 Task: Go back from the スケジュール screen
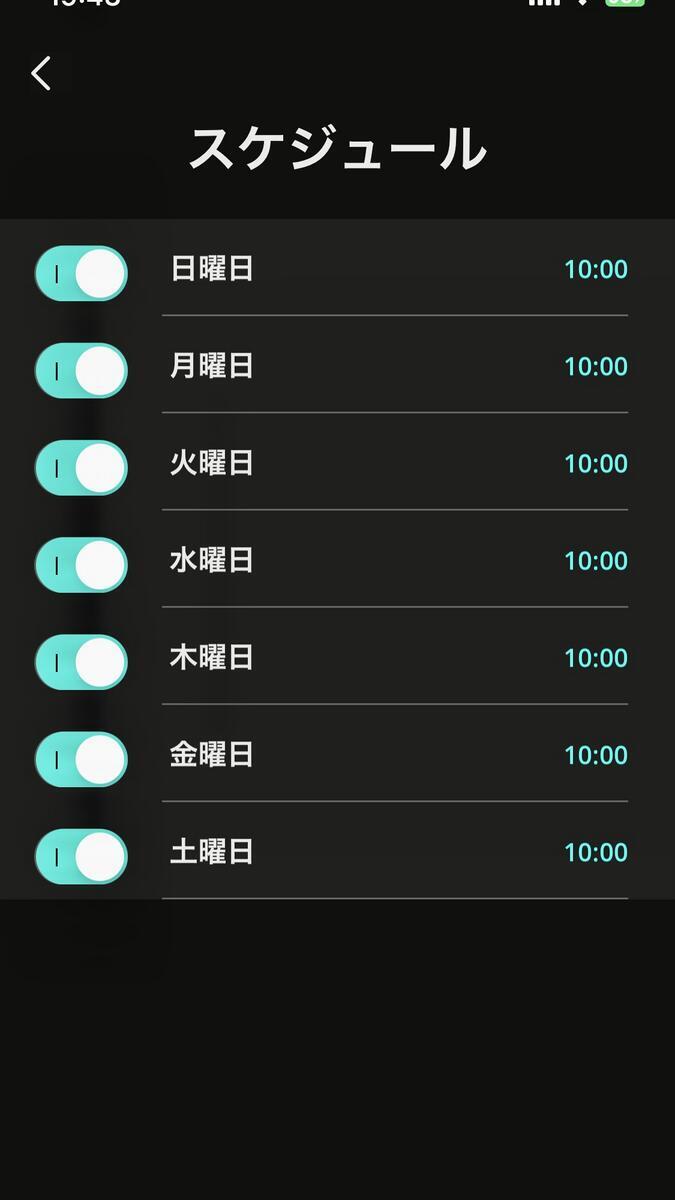point(41,74)
